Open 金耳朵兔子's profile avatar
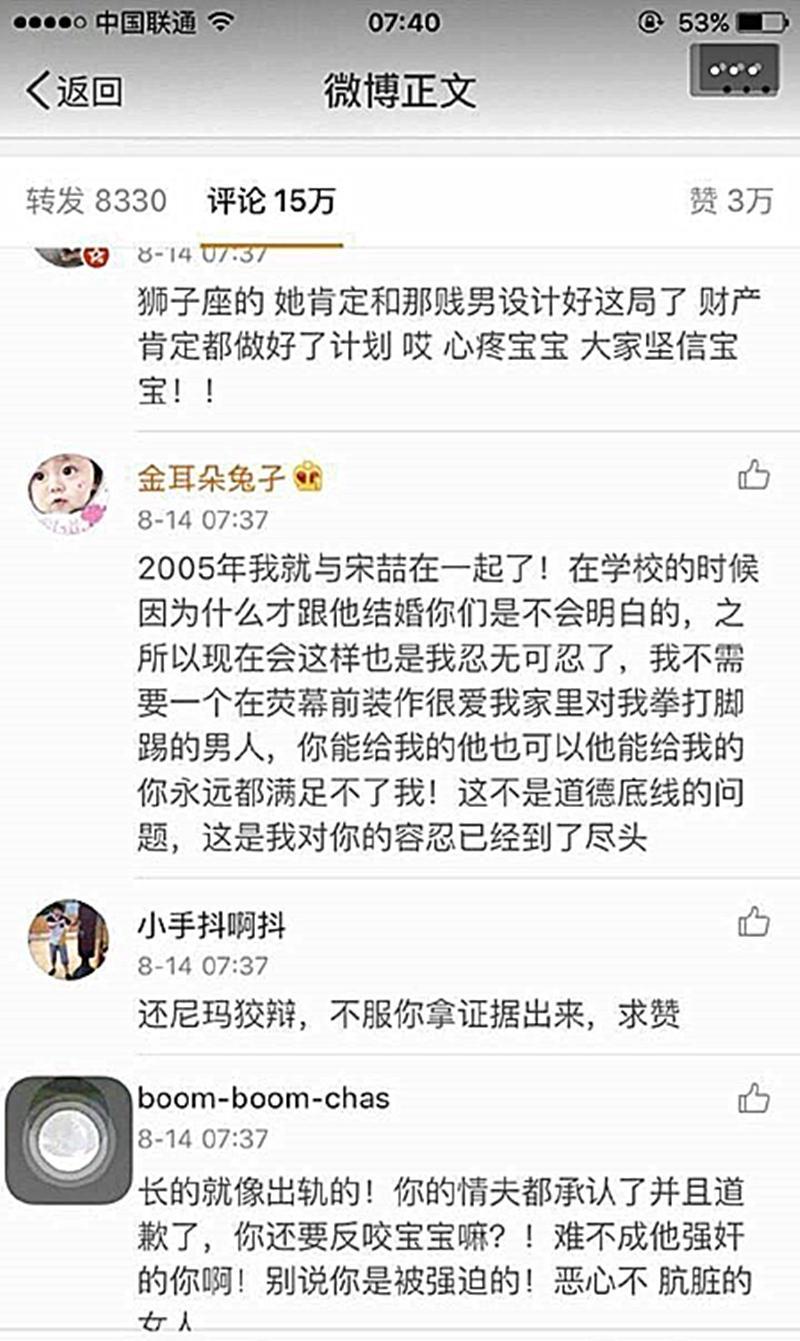Viewport: 800px width, 1341px height. (x=68, y=495)
